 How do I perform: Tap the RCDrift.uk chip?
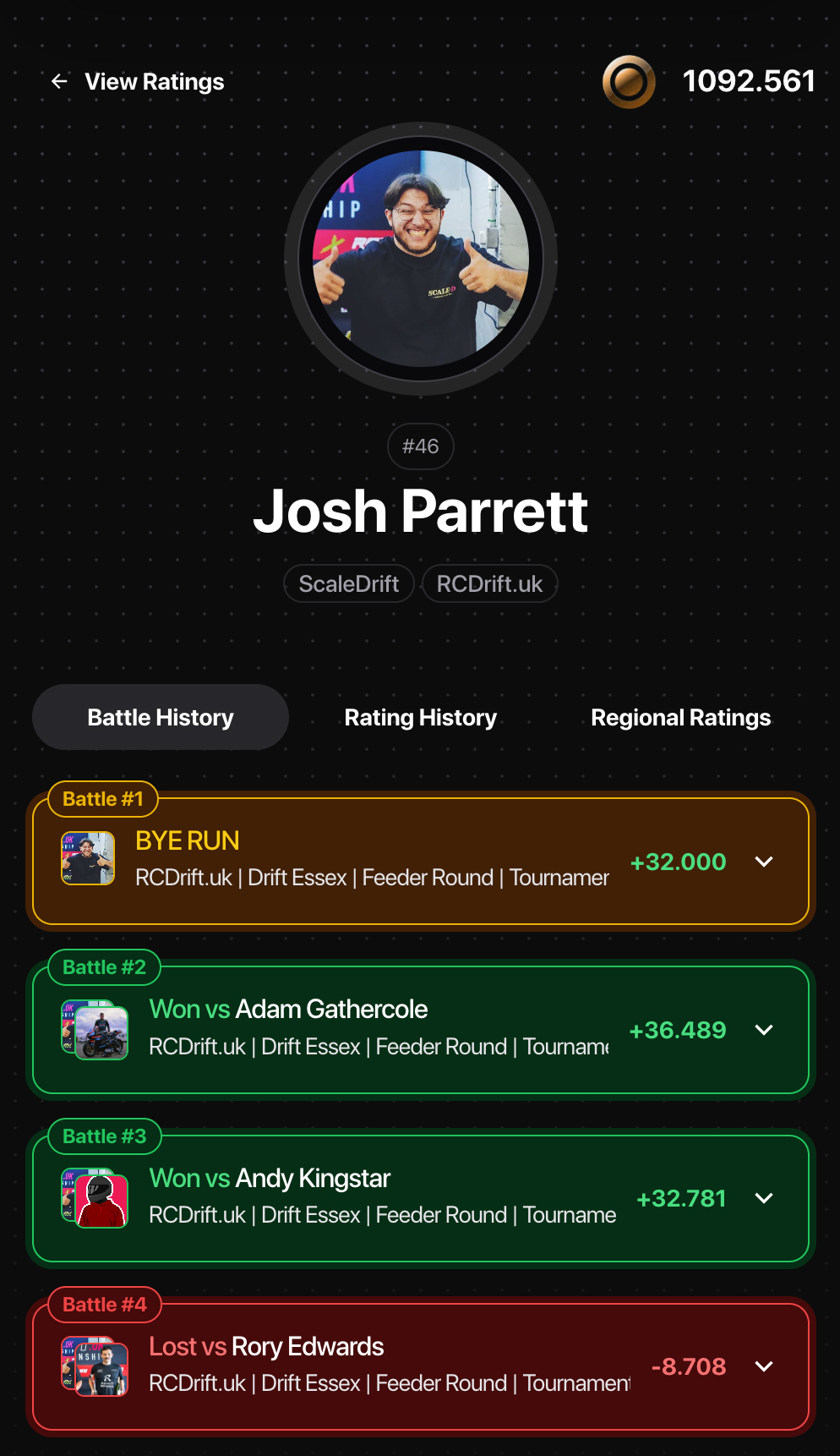489,584
